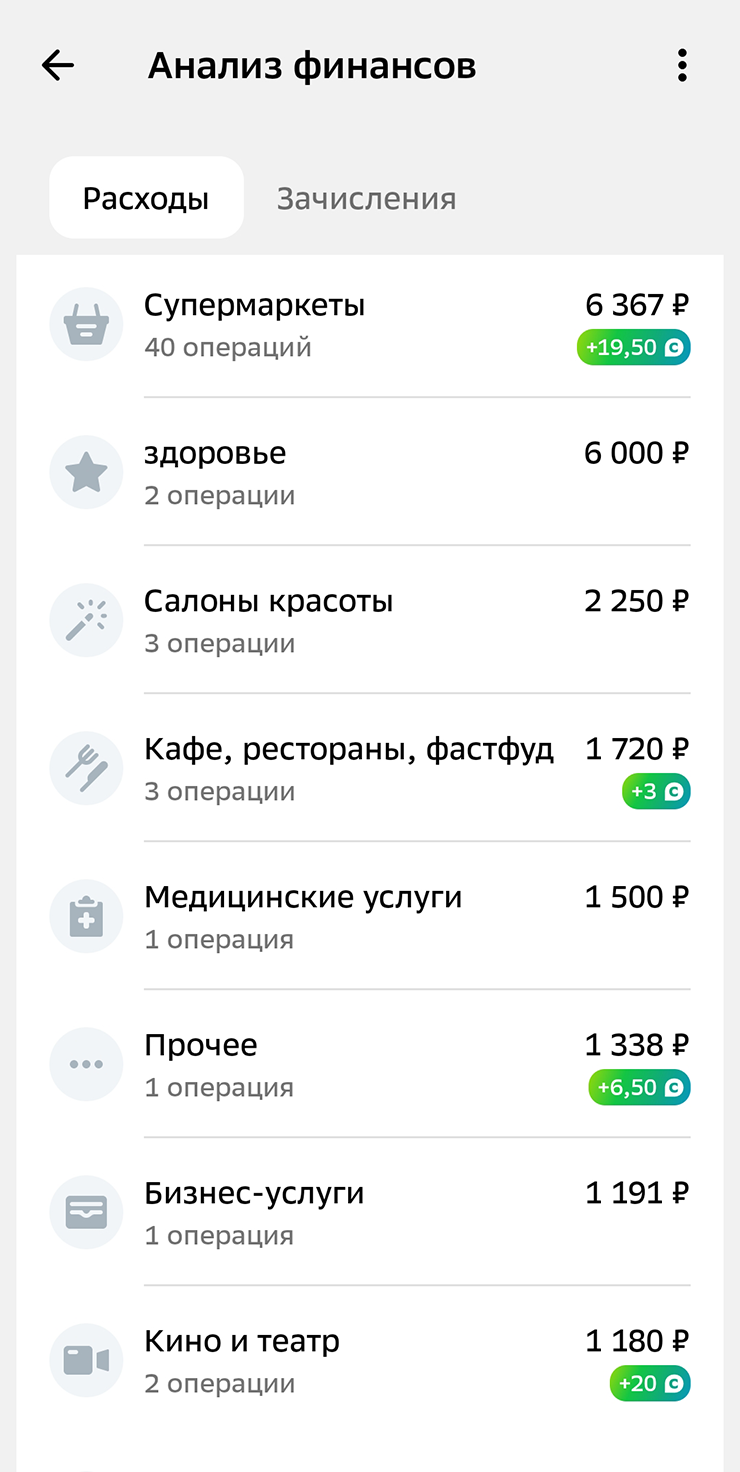Select the Расходы tab
The image size is (740, 1472).
[146, 198]
